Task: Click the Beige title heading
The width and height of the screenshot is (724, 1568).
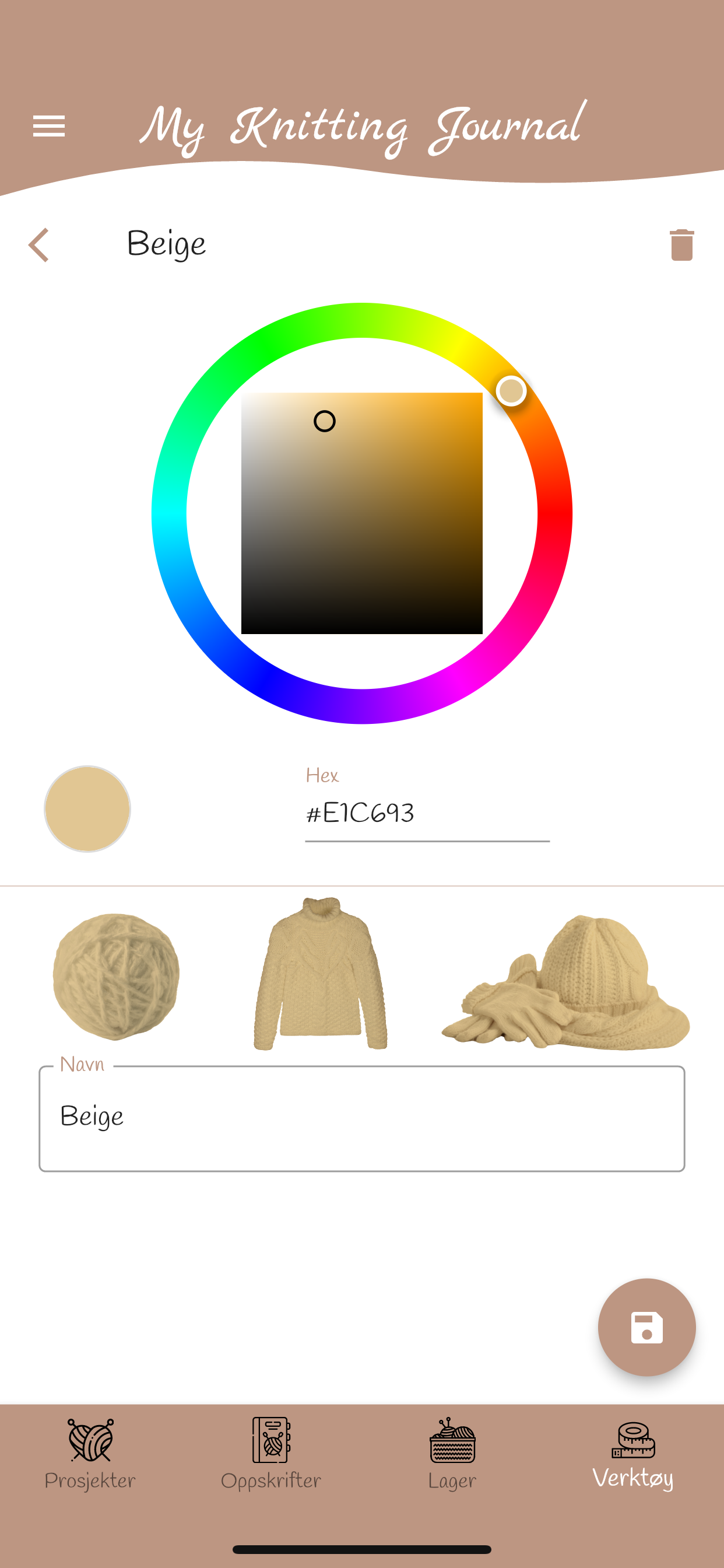Action: click(166, 243)
